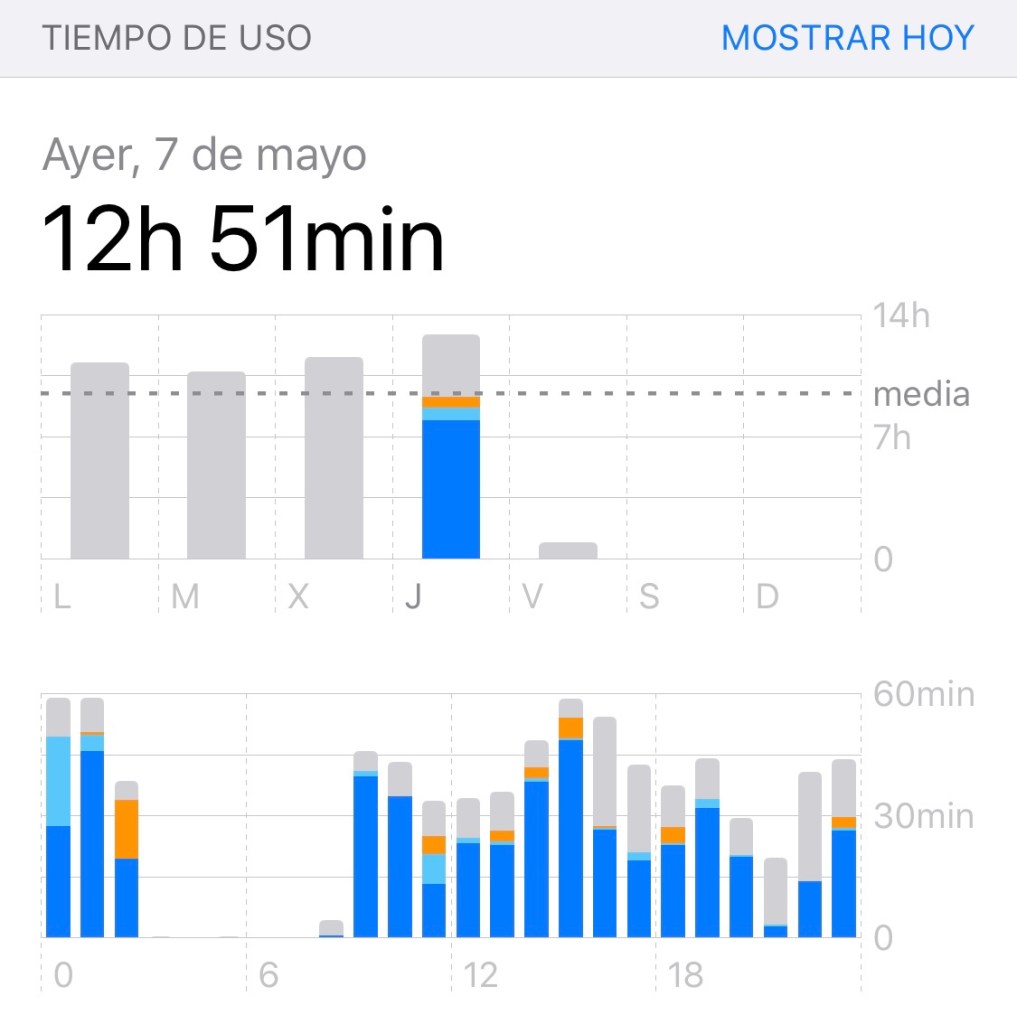The width and height of the screenshot is (1017, 1024).
Task: Select the Friday (V) usage bar
Action: [x=568, y=551]
